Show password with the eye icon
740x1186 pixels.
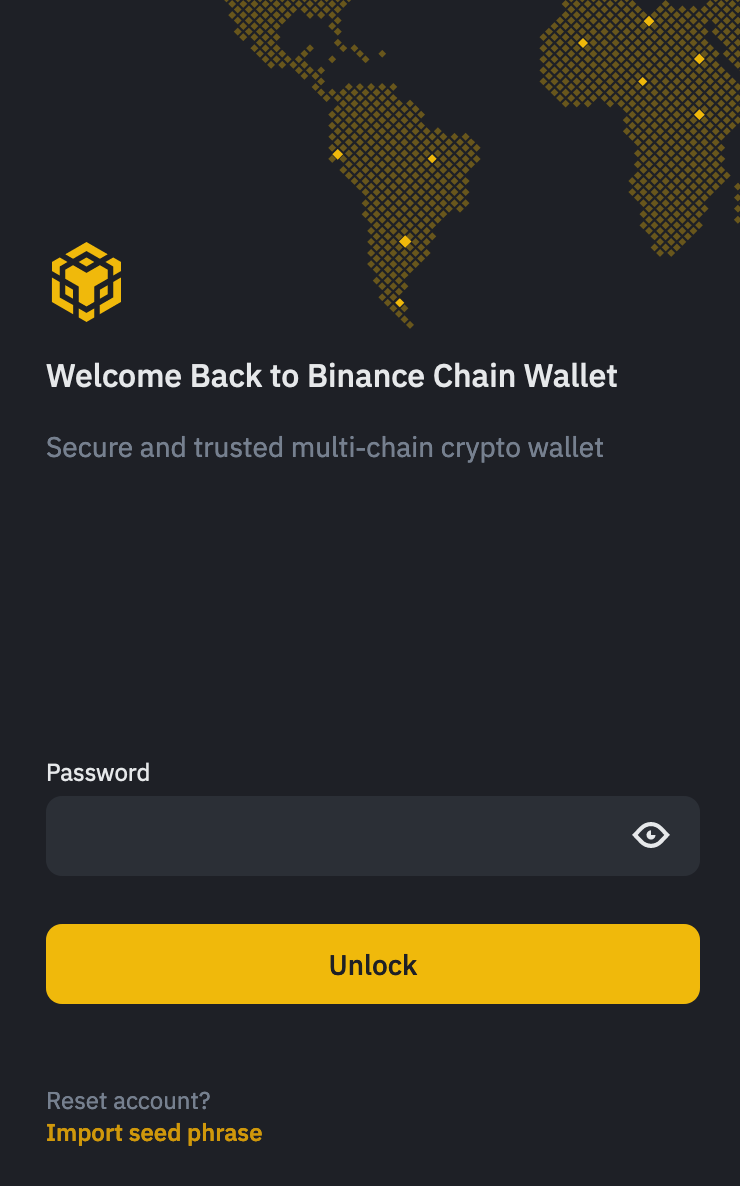(x=651, y=835)
